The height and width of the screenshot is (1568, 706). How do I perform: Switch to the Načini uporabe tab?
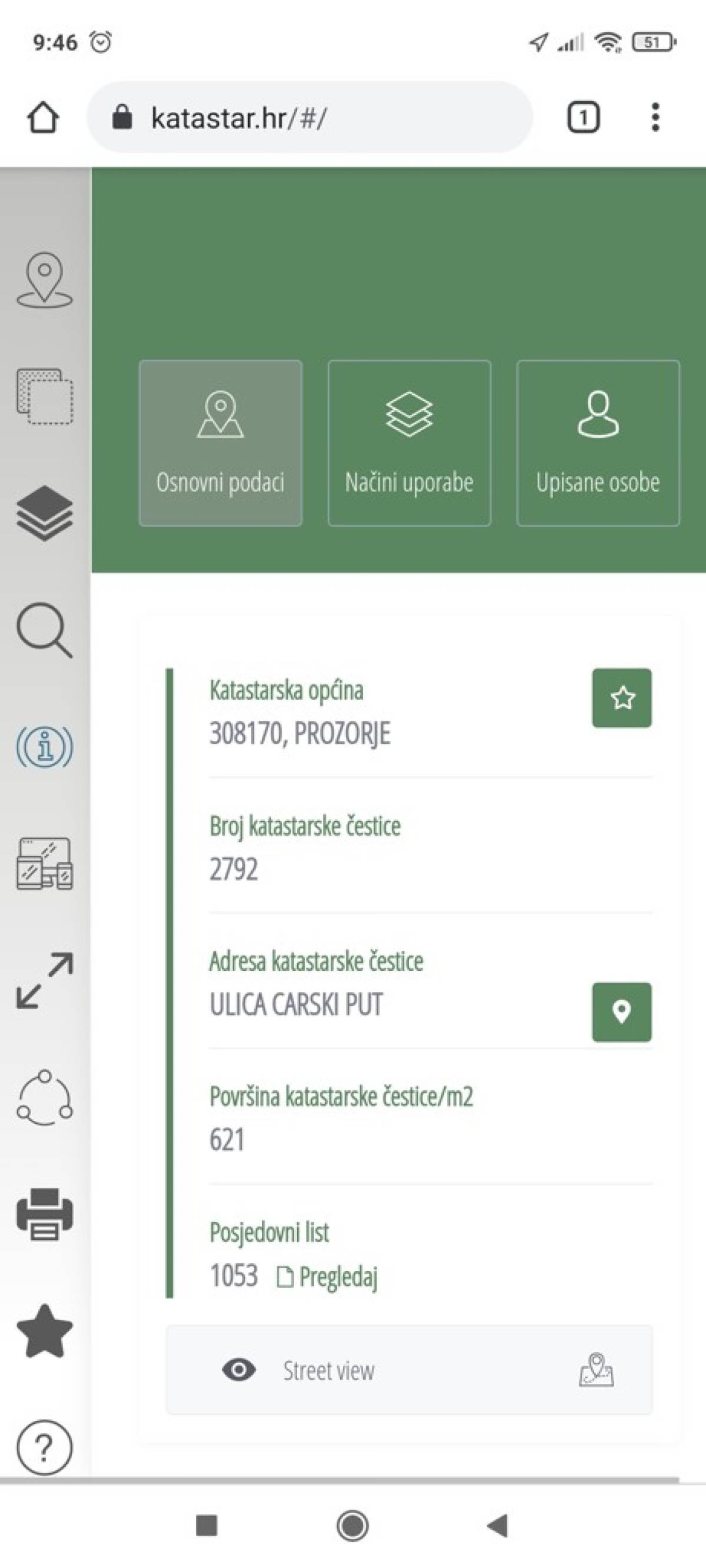pyautogui.click(x=409, y=443)
